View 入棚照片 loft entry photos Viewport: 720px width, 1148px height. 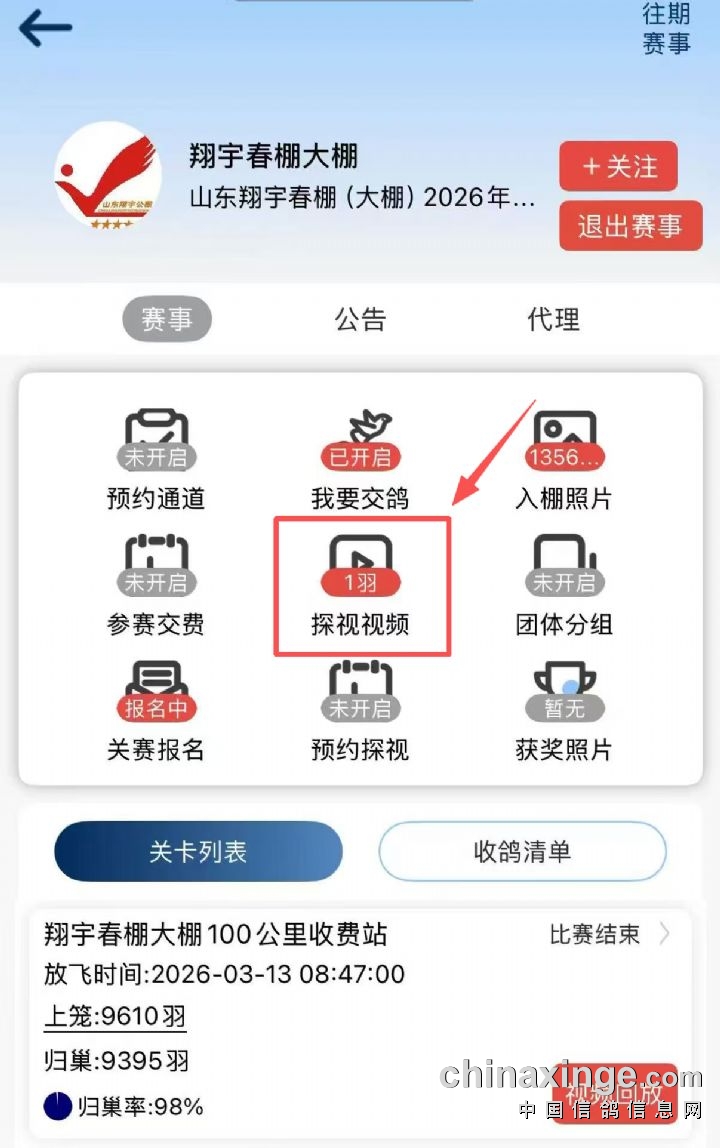coord(563,460)
